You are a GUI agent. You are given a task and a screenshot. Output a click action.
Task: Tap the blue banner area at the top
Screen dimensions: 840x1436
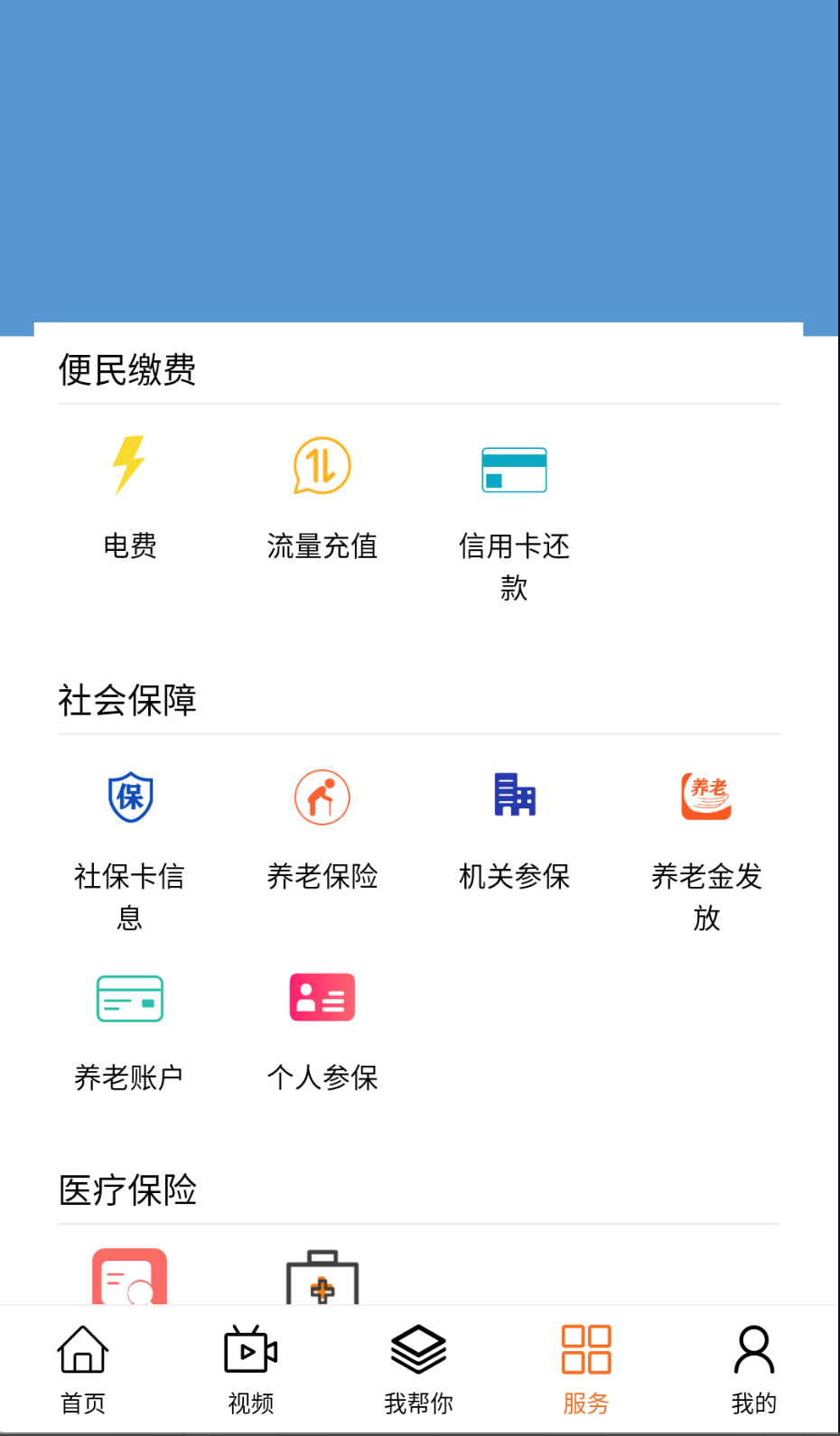pyautogui.click(x=420, y=163)
